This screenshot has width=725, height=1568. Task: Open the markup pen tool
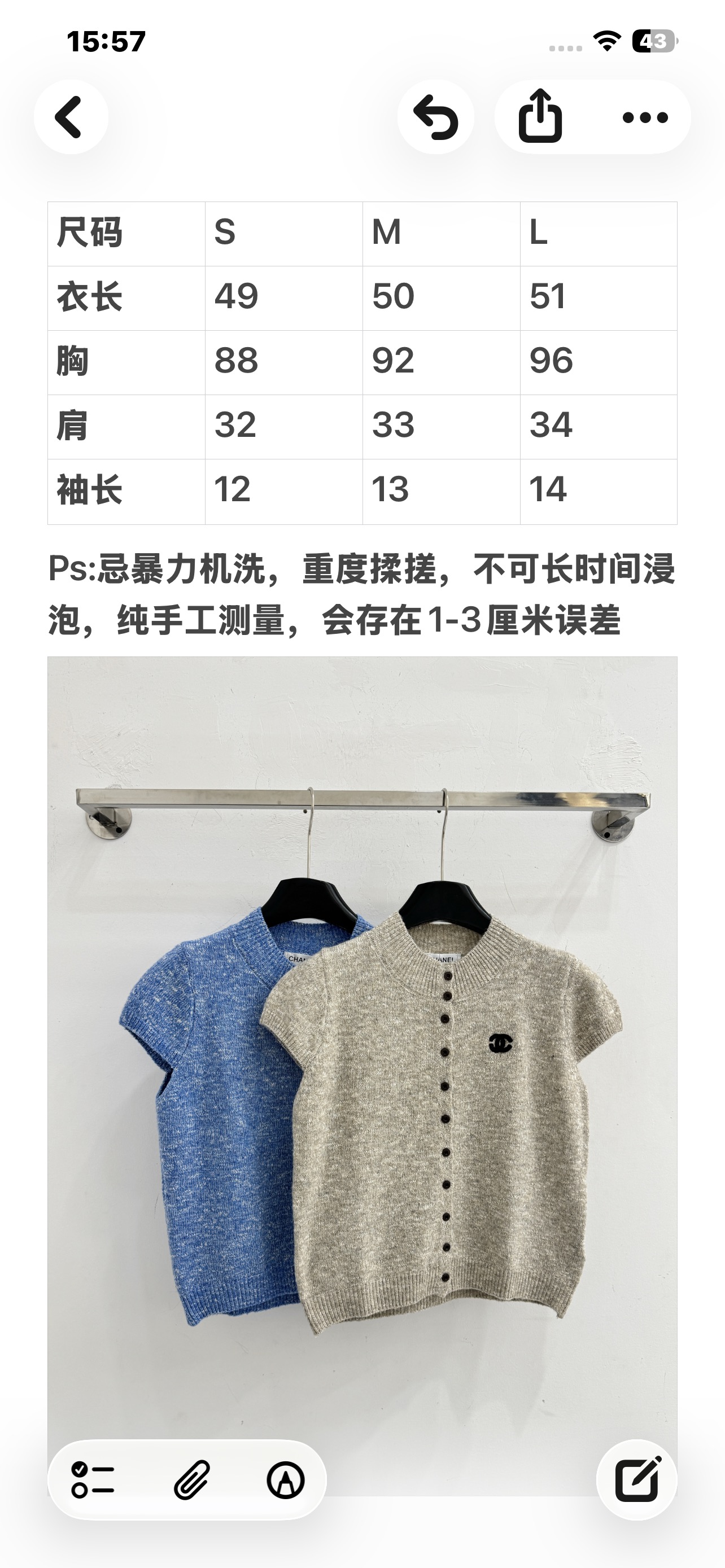pyautogui.click(x=286, y=1479)
